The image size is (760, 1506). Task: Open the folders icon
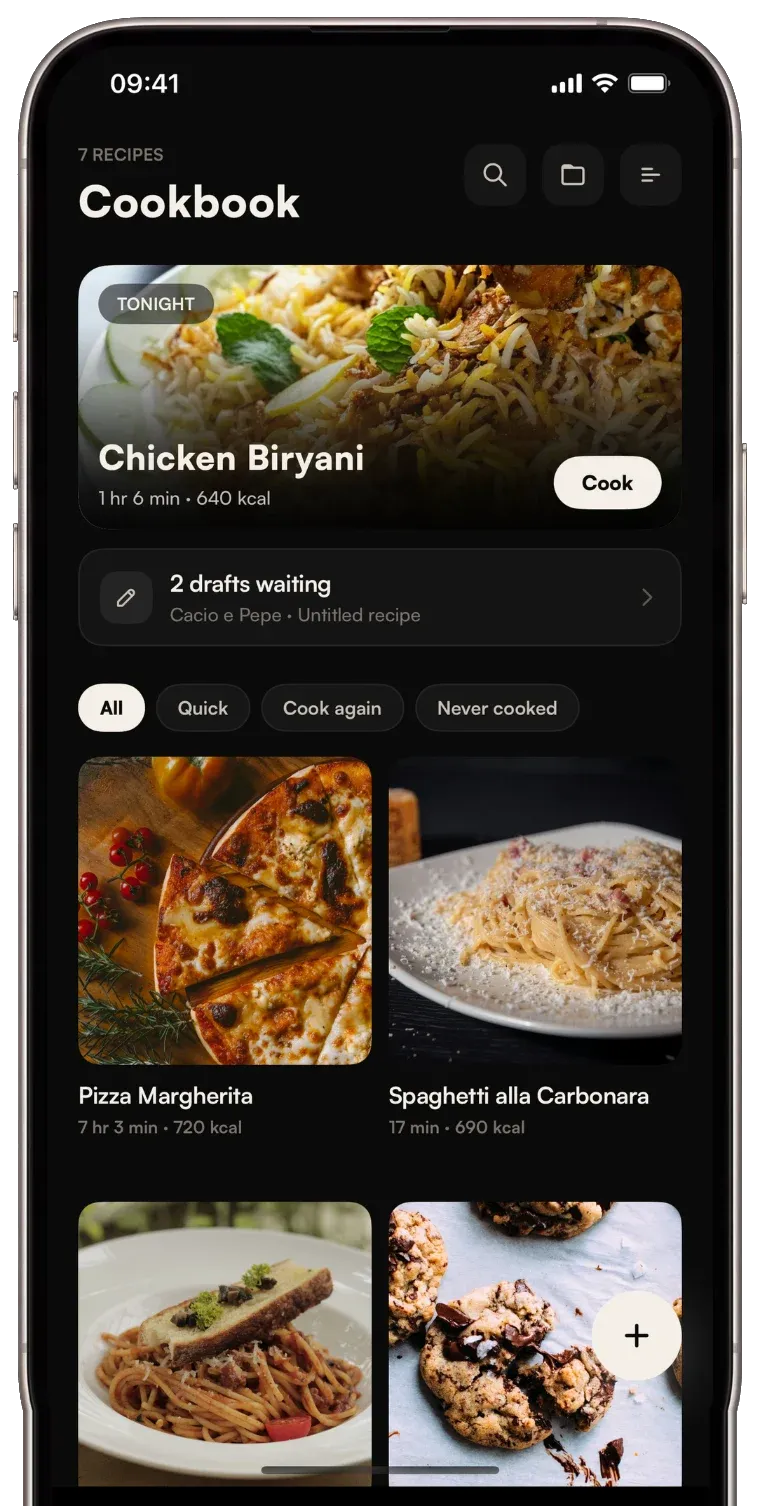pyautogui.click(x=573, y=175)
